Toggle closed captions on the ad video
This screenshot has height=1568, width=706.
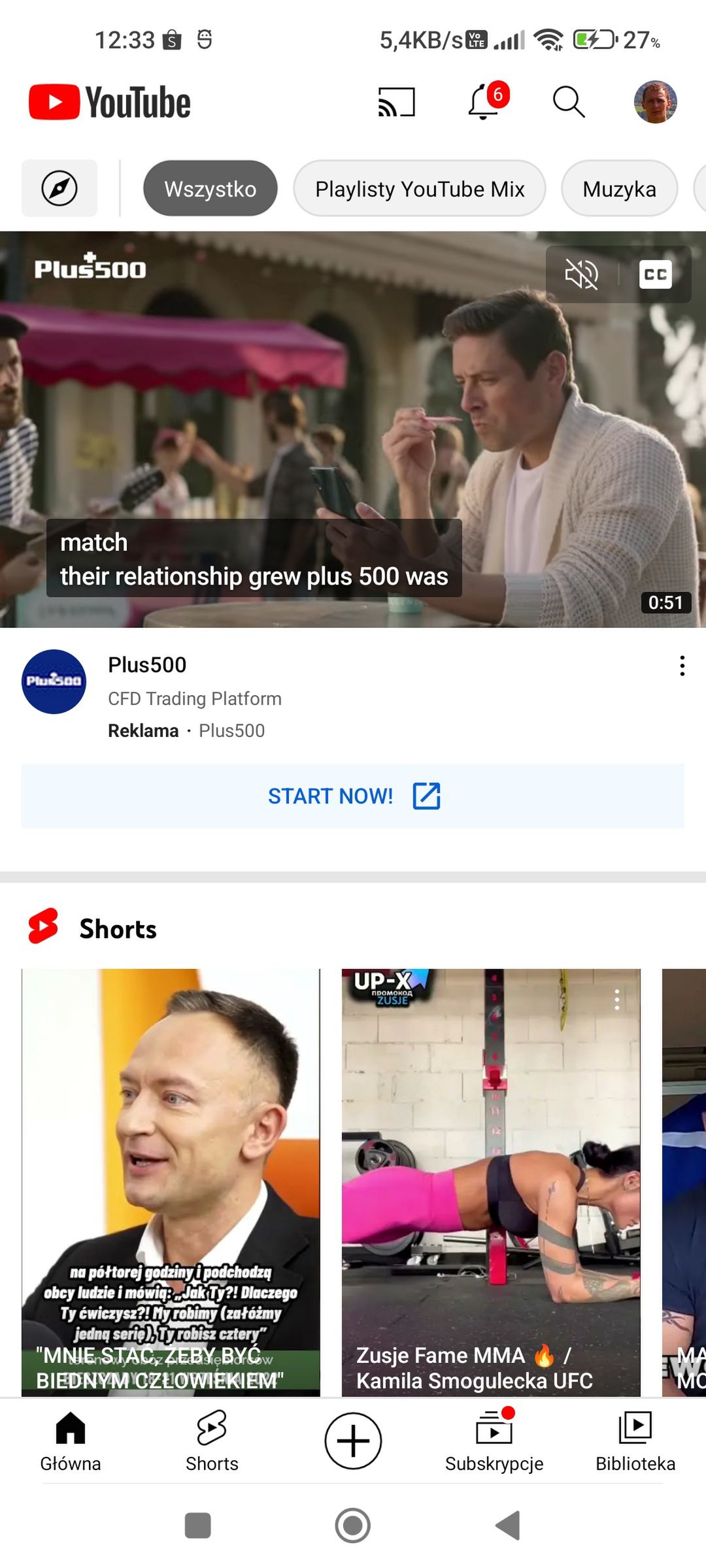coord(656,274)
